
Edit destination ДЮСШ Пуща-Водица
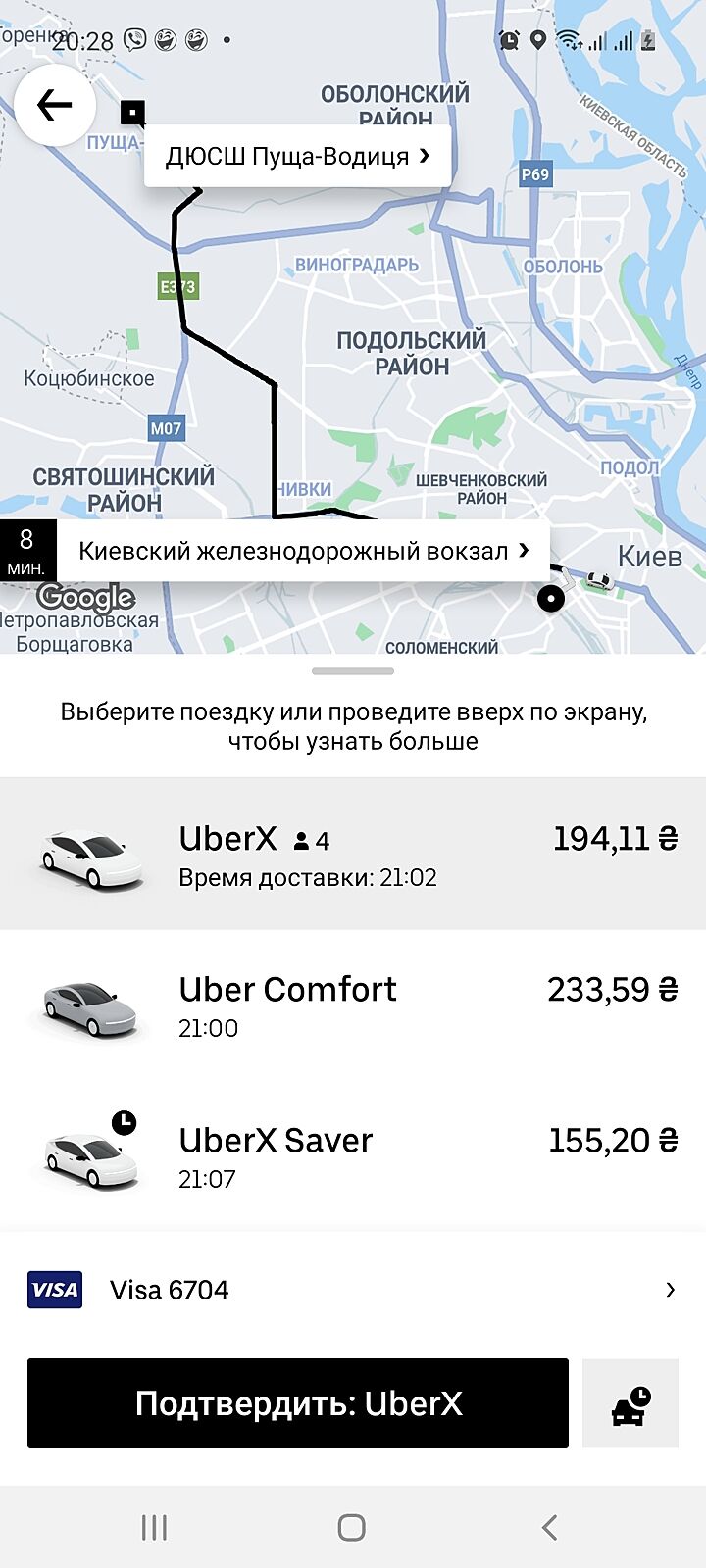tap(297, 156)
